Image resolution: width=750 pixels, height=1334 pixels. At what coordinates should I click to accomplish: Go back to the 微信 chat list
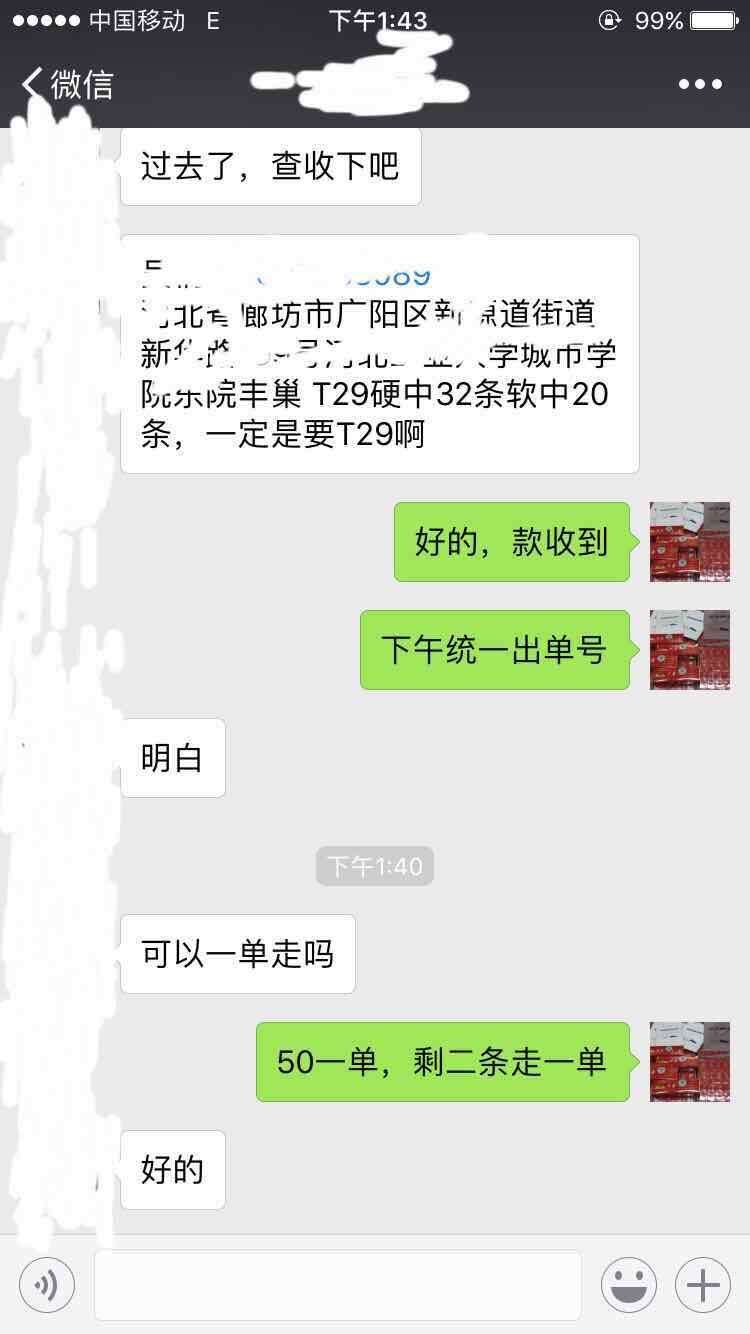click(x=68, y=84)
